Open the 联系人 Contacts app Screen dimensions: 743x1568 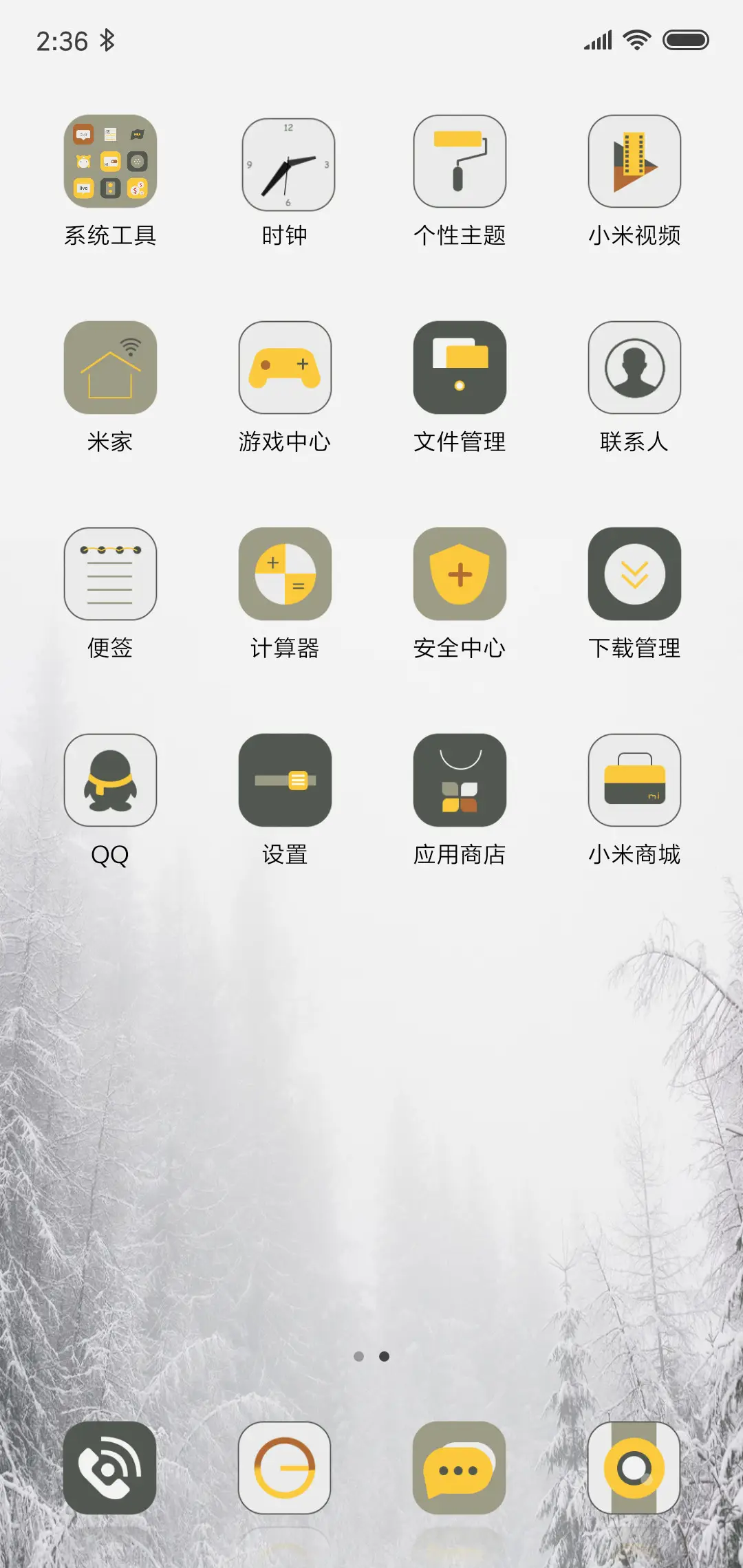click(634, 368)
